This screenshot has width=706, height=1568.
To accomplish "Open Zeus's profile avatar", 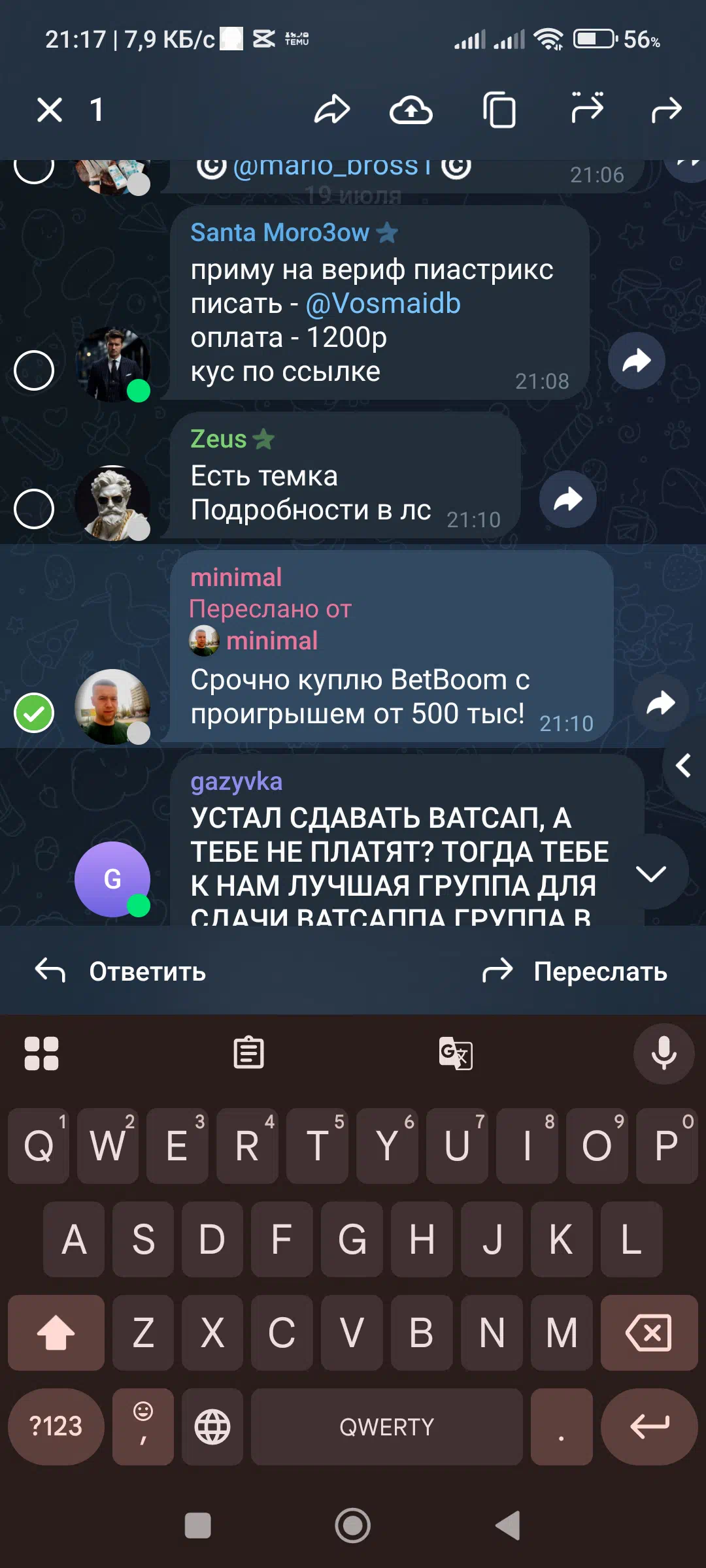I will pyautogui.click(x=112, y=503).
